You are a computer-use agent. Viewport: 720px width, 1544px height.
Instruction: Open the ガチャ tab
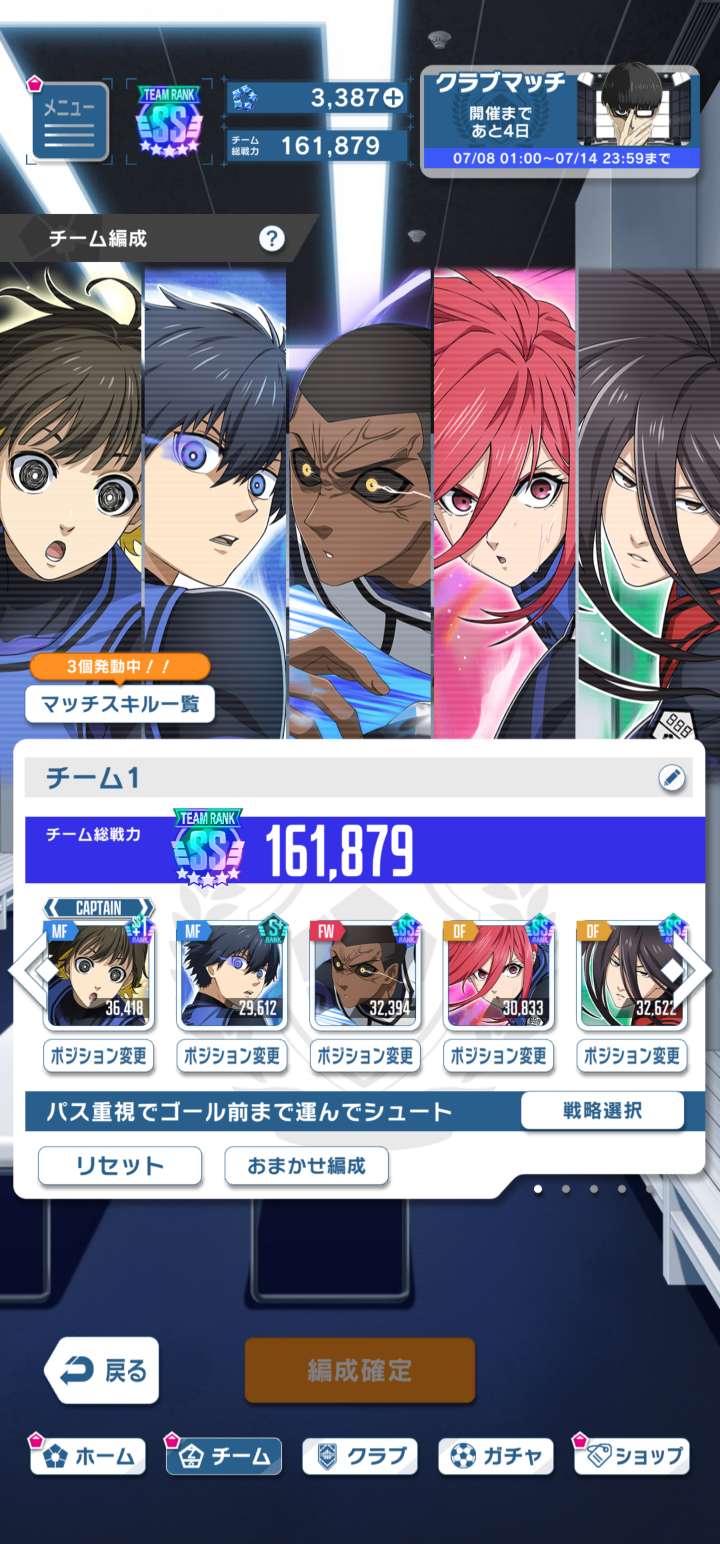tap(496, 1457)
